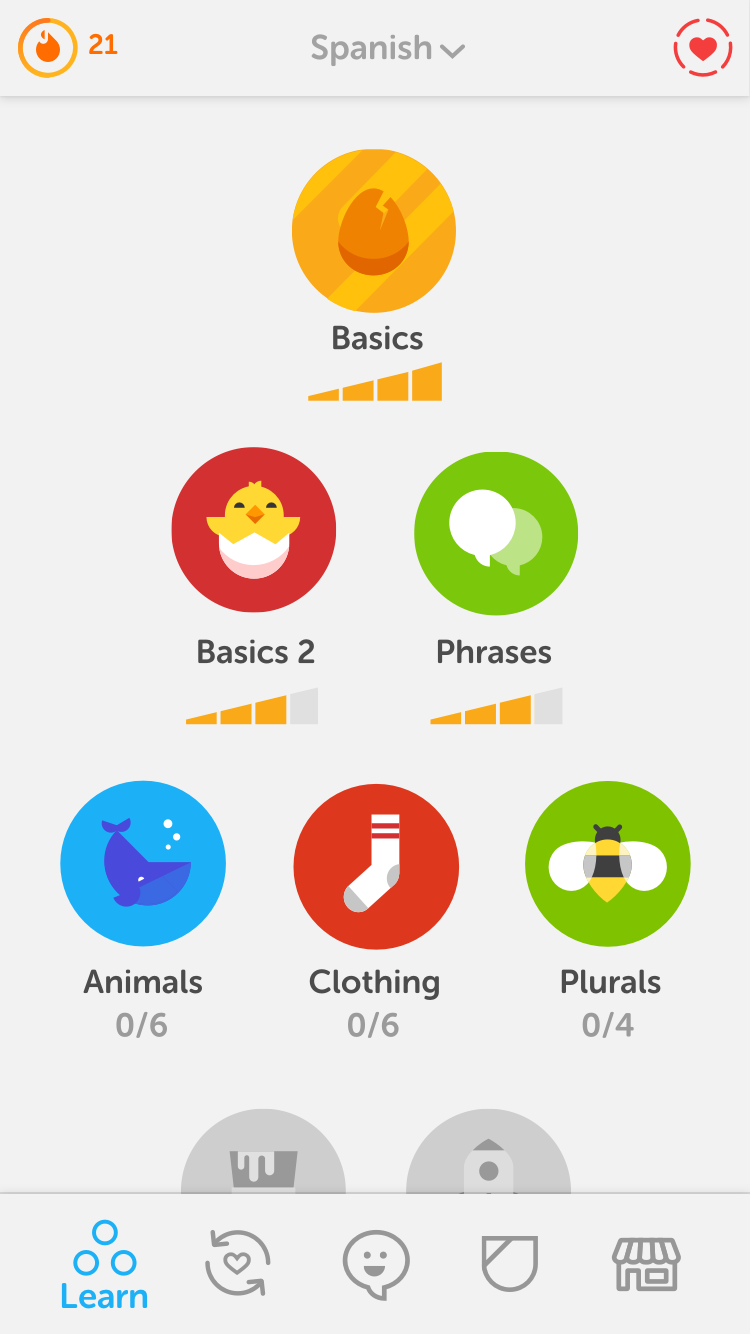Open the Basics 2 skill
750x1334 pixels.
[x=254, y=530]
